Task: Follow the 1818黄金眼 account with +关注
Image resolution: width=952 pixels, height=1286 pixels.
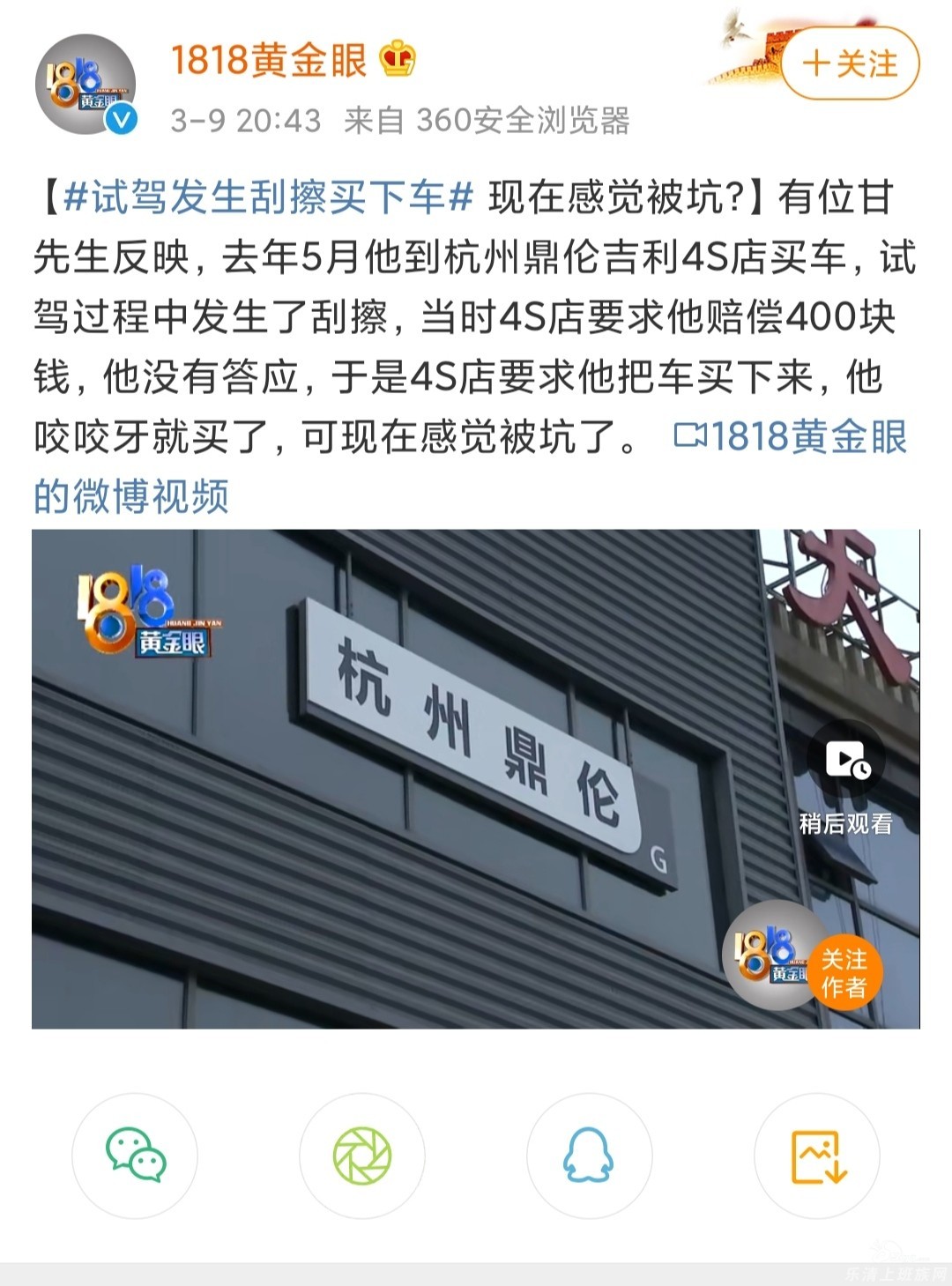Action: click(x=849, y=63)
